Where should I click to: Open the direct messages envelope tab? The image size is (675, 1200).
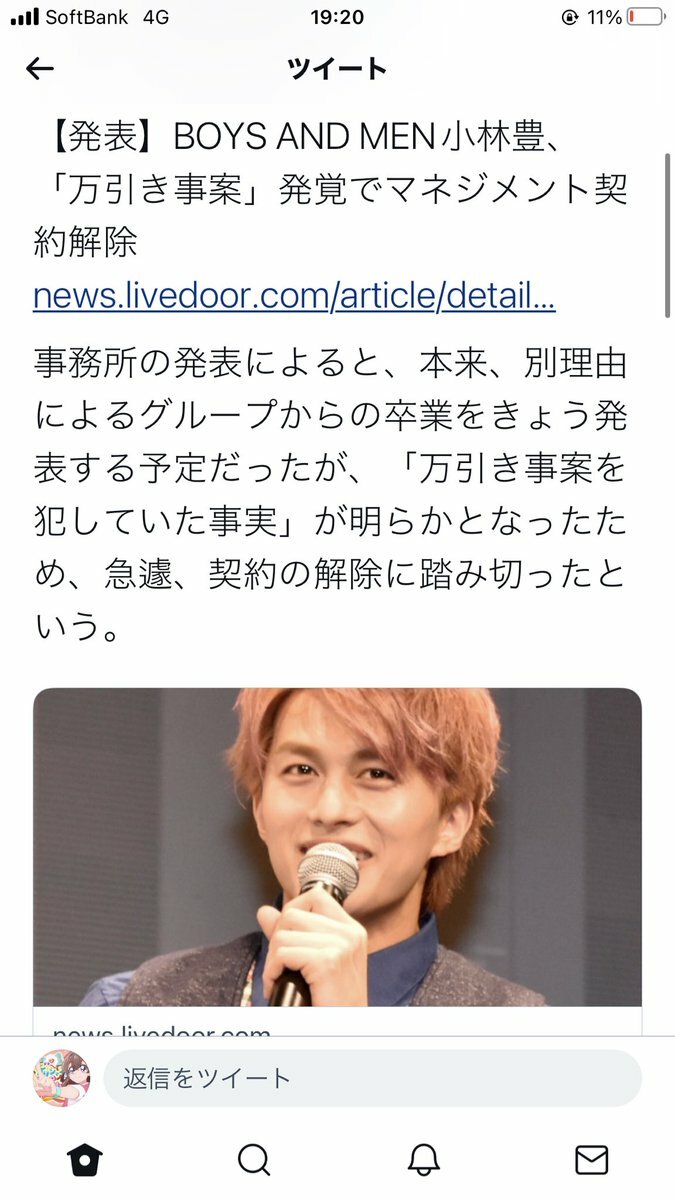592,1159
